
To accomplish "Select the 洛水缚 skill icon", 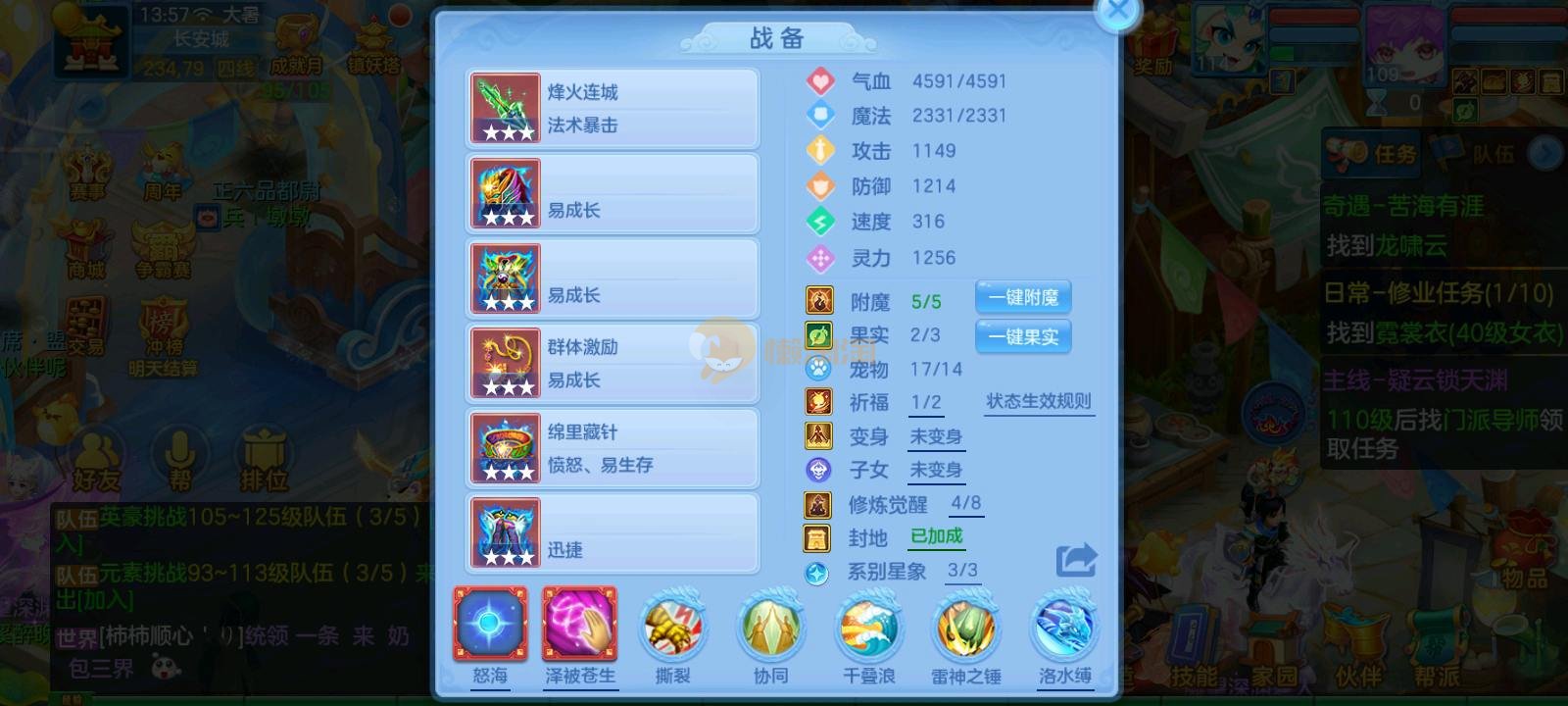I will pyautogui.click(x=1064, y=628).
